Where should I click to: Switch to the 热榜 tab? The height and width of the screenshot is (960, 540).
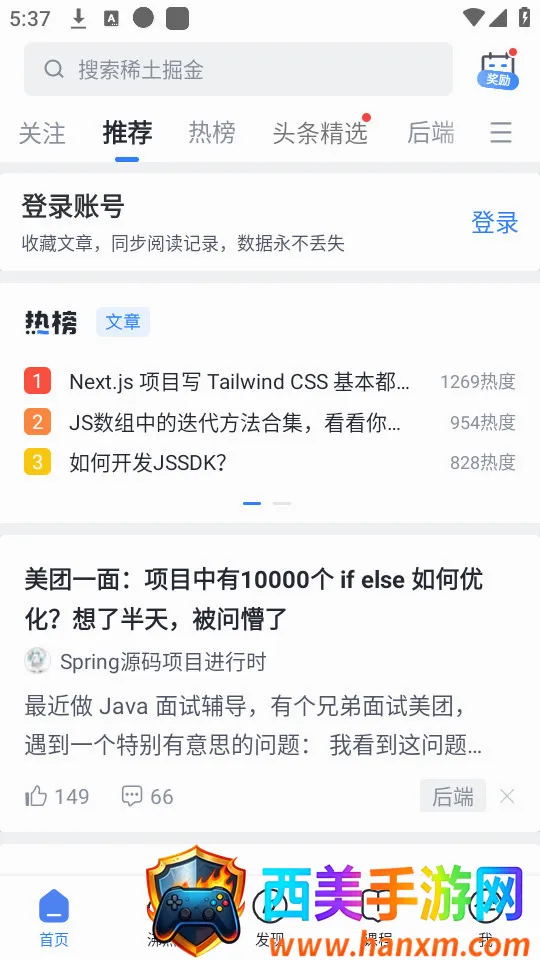212,133
